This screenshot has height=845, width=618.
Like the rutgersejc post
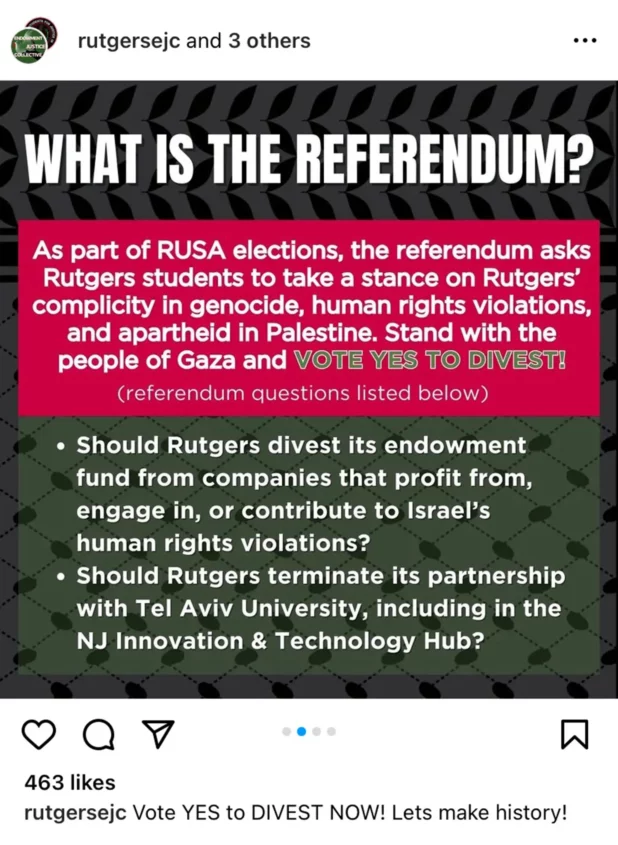[38, 736]
